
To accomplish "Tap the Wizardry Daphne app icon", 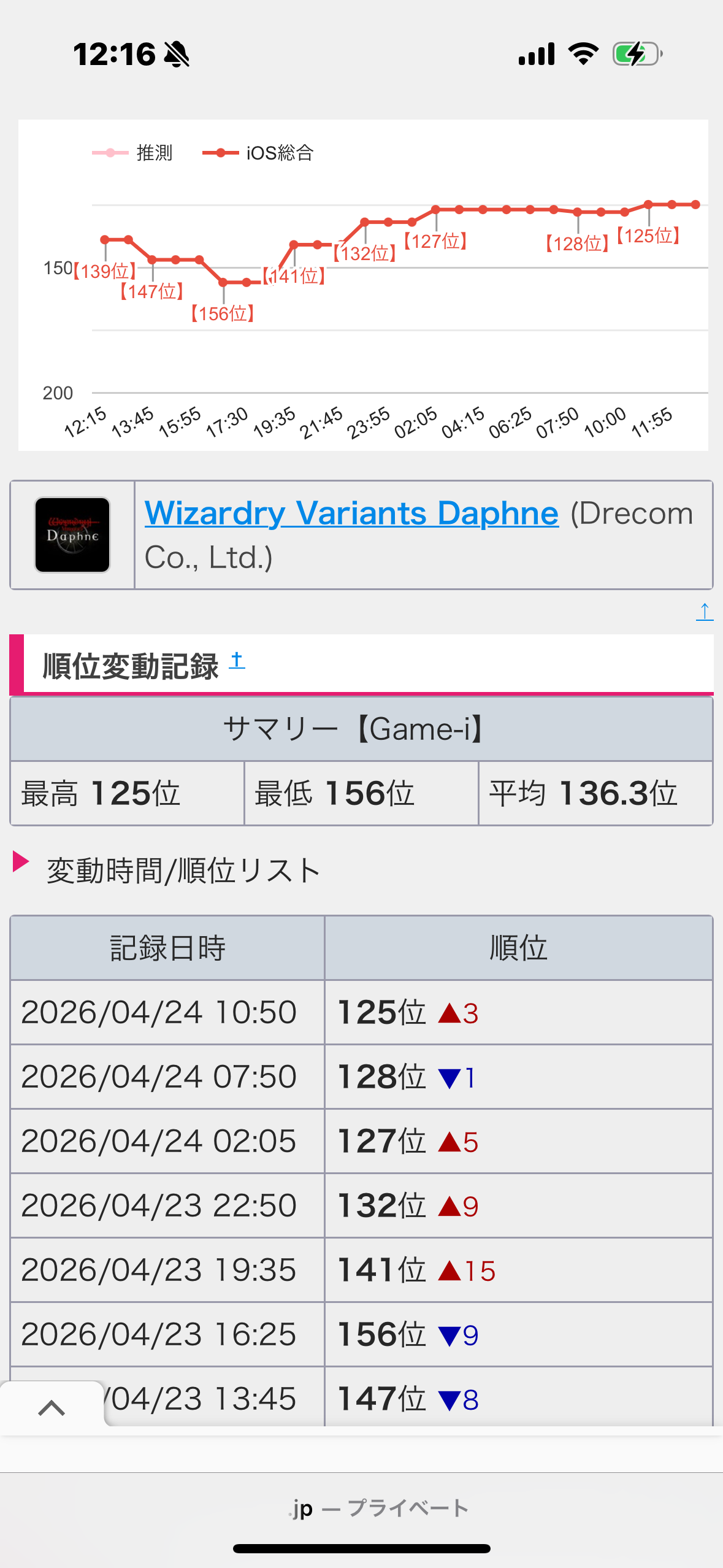I will tap(72, 535).
